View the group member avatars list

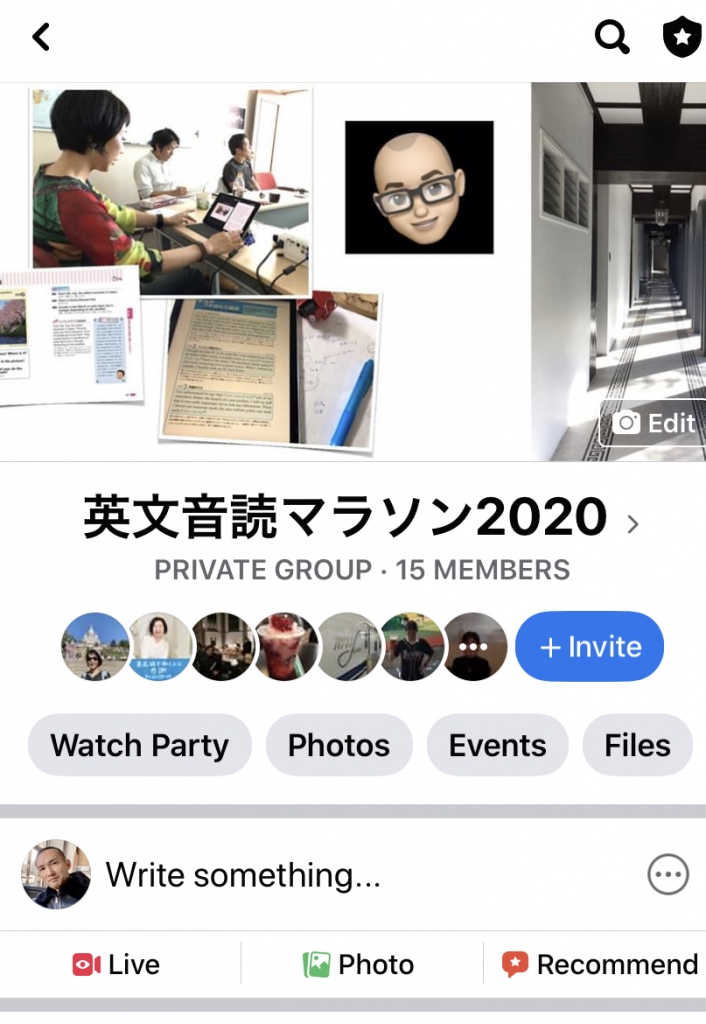tap(284, 647)
